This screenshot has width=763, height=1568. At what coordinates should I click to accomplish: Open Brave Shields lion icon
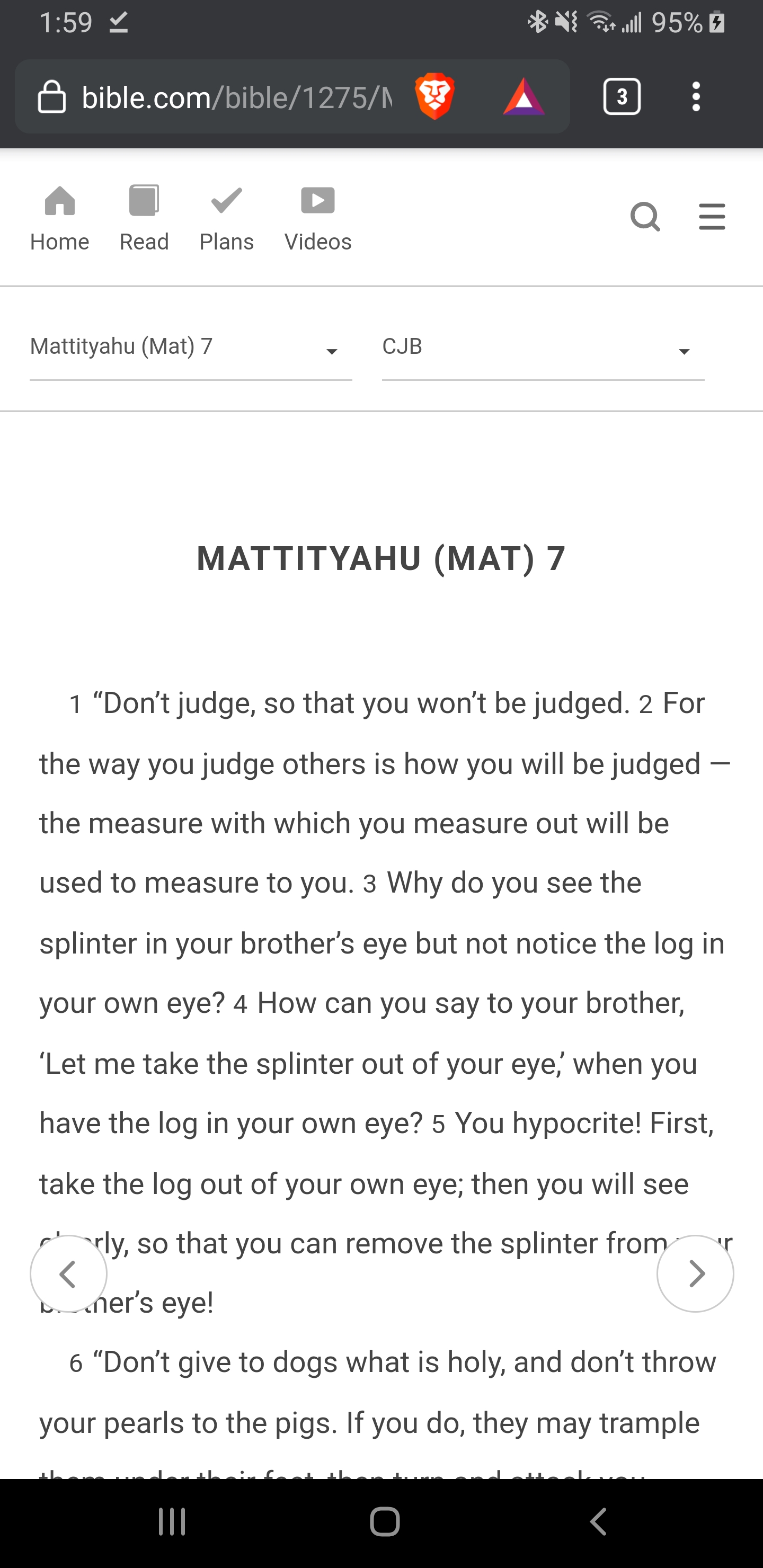434,96
